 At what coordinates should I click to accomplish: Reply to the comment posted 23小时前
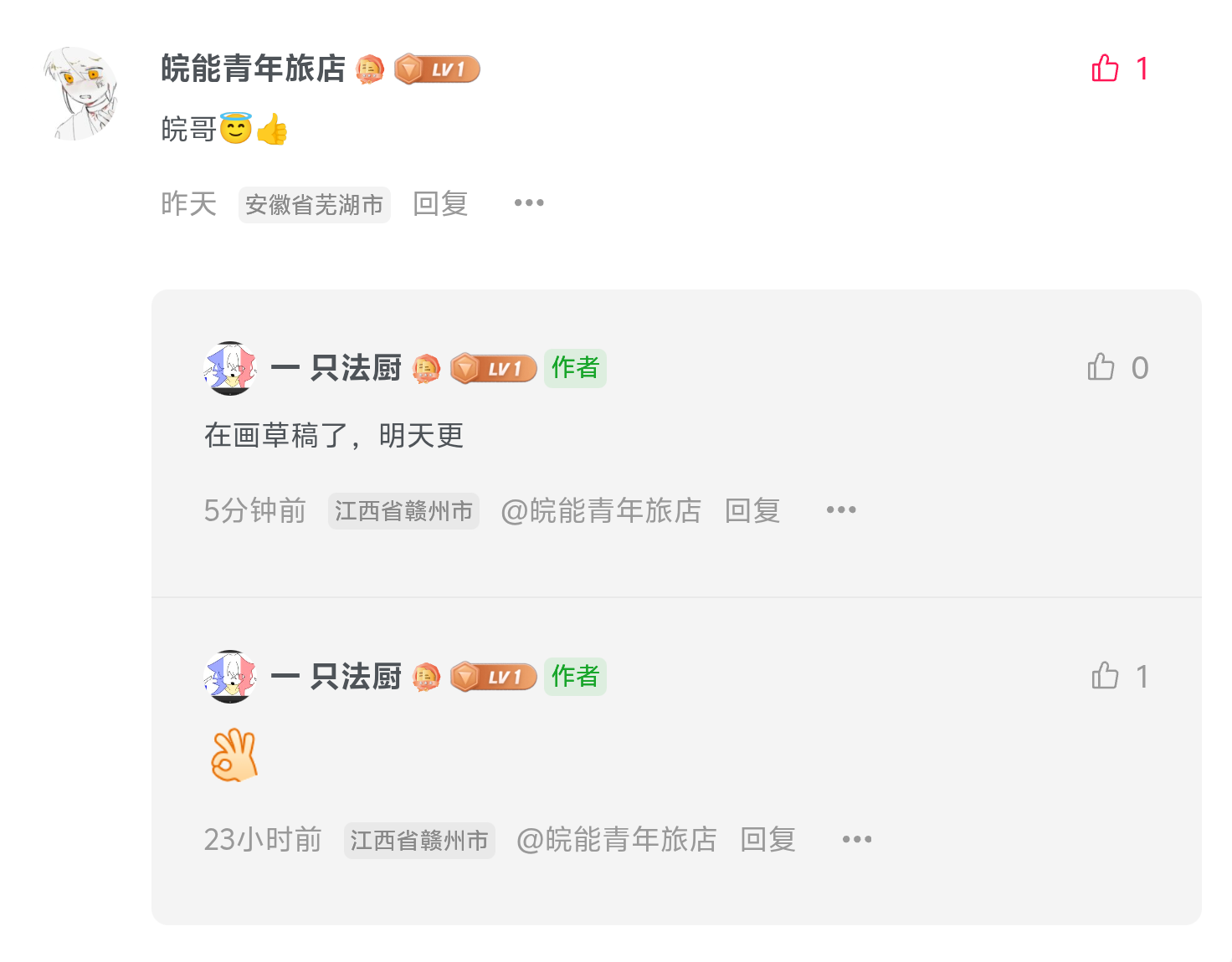point(767,839)
